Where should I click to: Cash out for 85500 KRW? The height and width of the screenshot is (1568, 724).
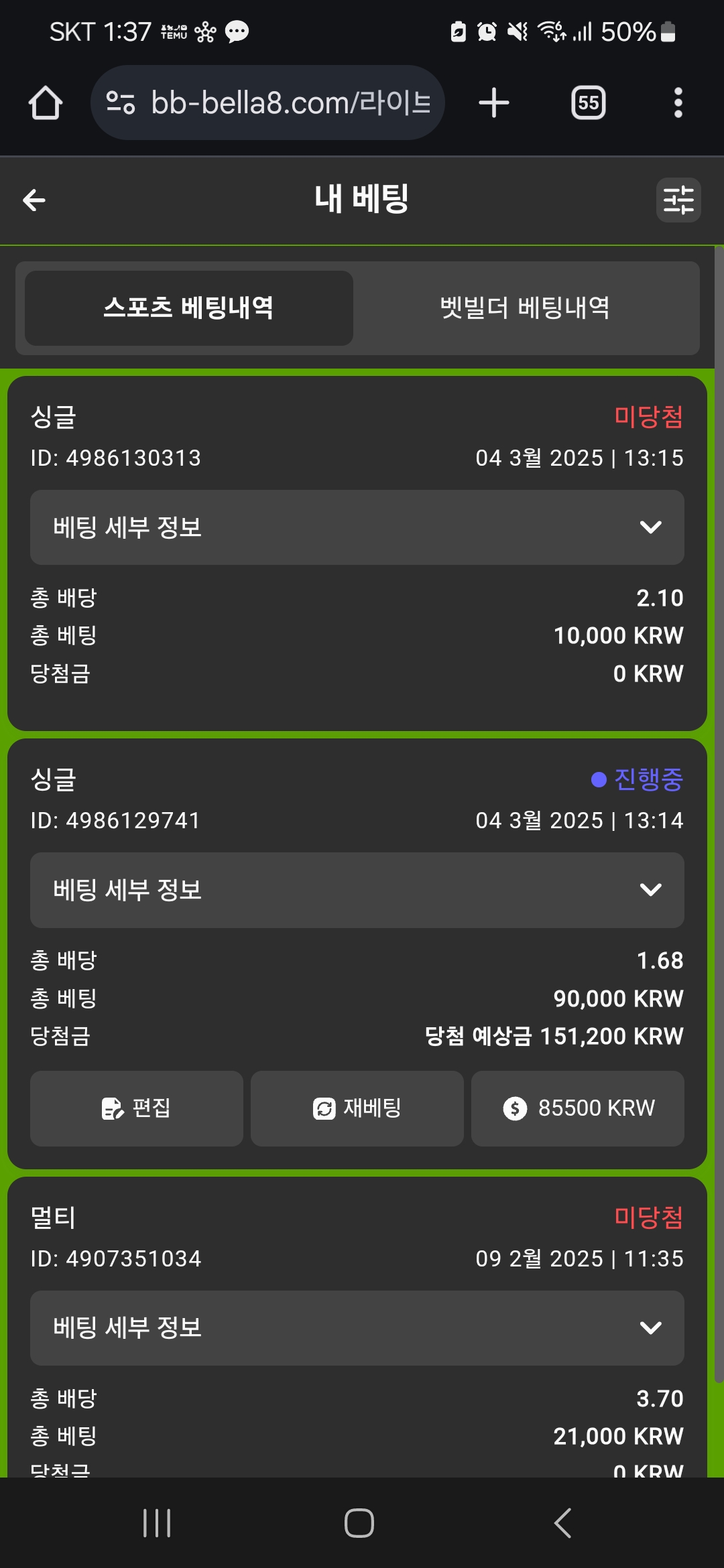pos(578,1108)
